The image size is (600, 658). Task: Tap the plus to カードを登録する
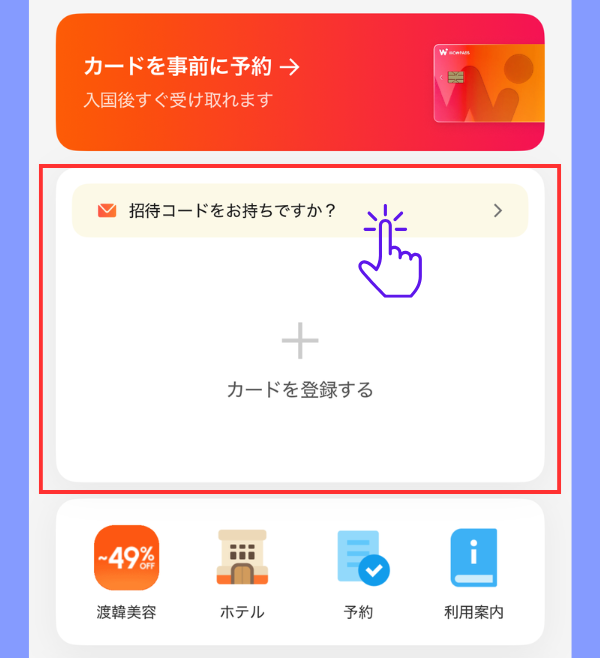click(299, 343)
